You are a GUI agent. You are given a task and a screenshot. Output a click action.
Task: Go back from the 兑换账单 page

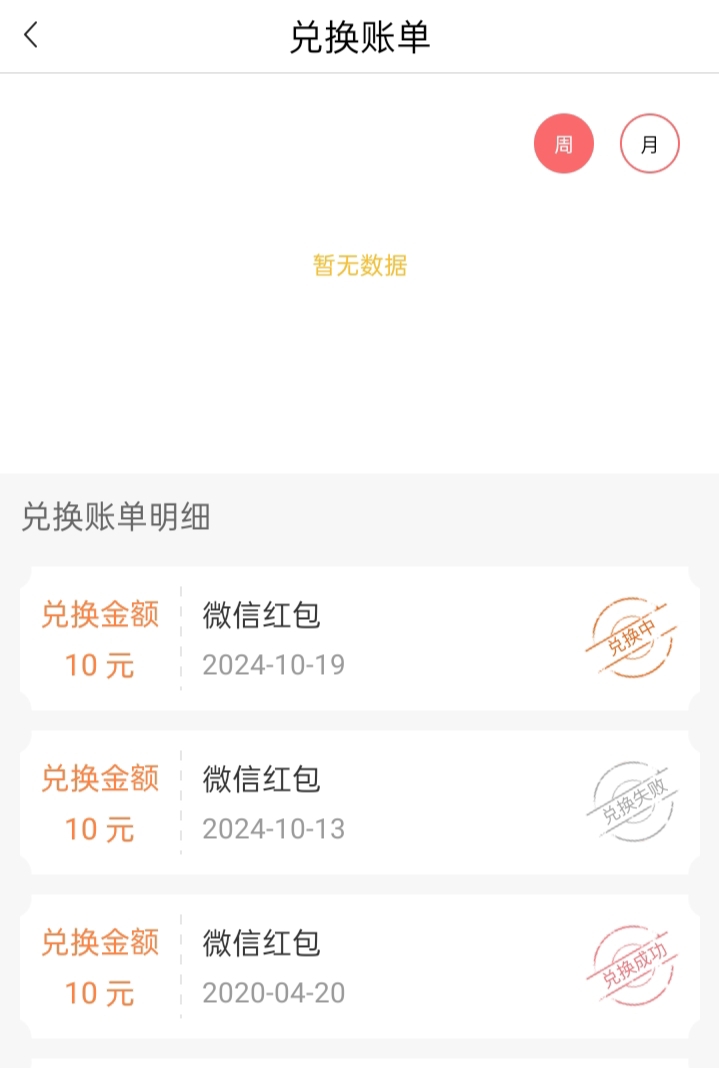point(31,36)
